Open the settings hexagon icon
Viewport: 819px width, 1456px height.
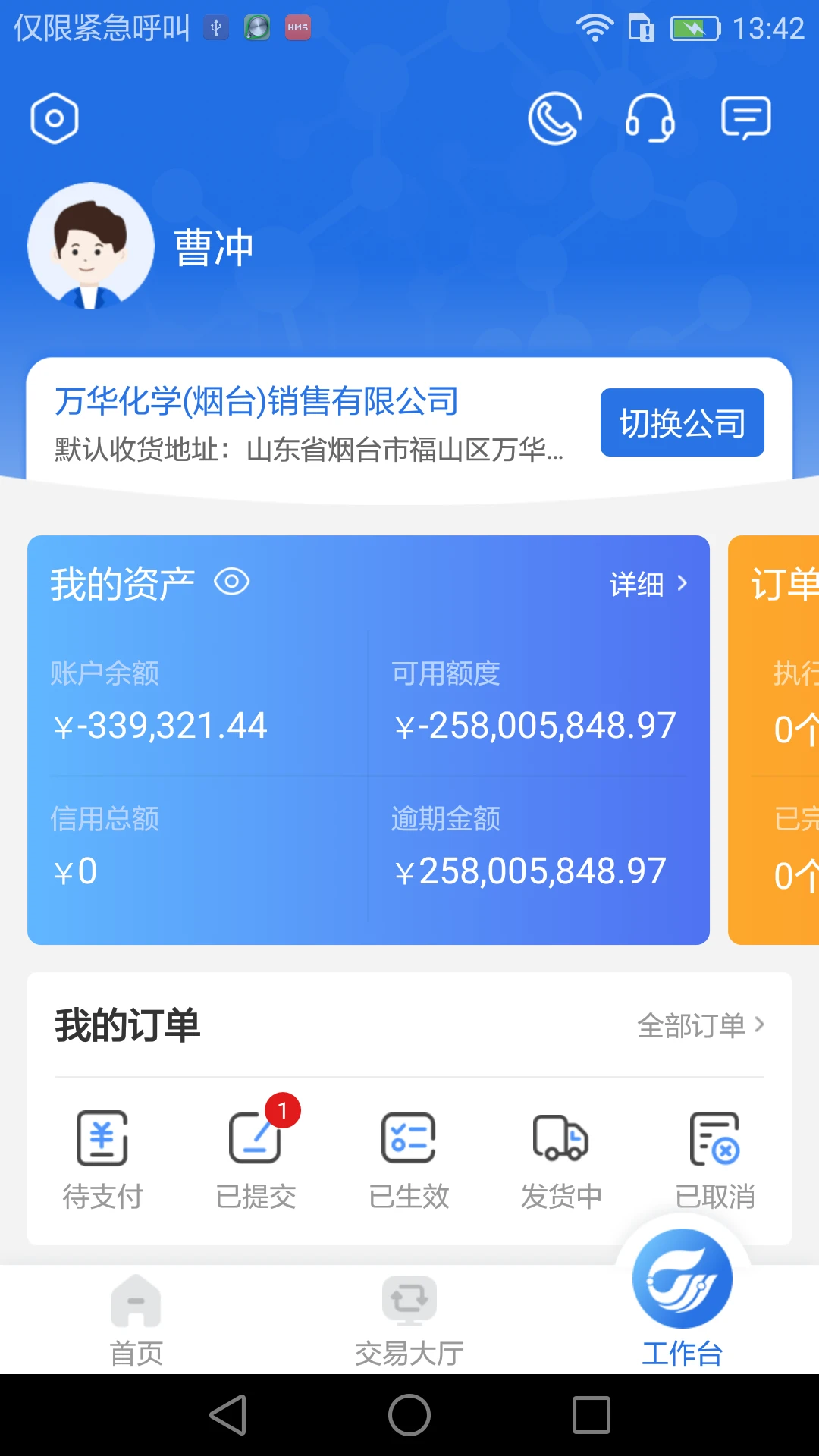pos(54,118)
